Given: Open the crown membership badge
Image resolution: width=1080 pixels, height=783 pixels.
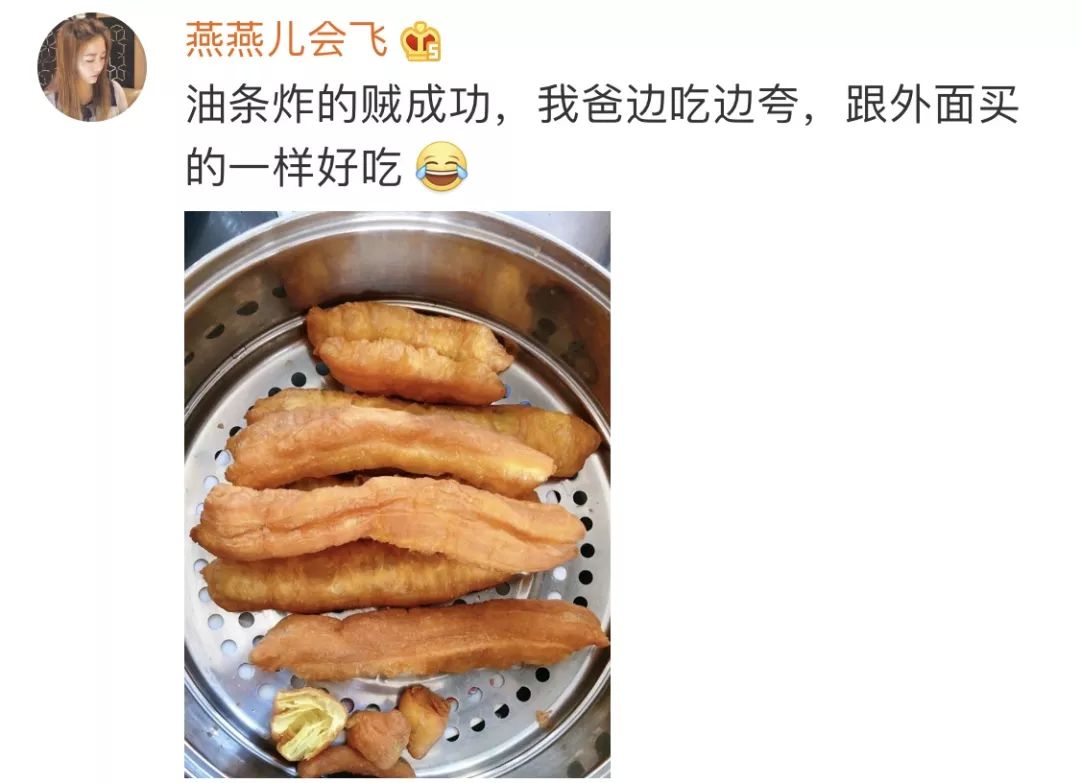Looking at the screenshot, I should pos(421,43).
